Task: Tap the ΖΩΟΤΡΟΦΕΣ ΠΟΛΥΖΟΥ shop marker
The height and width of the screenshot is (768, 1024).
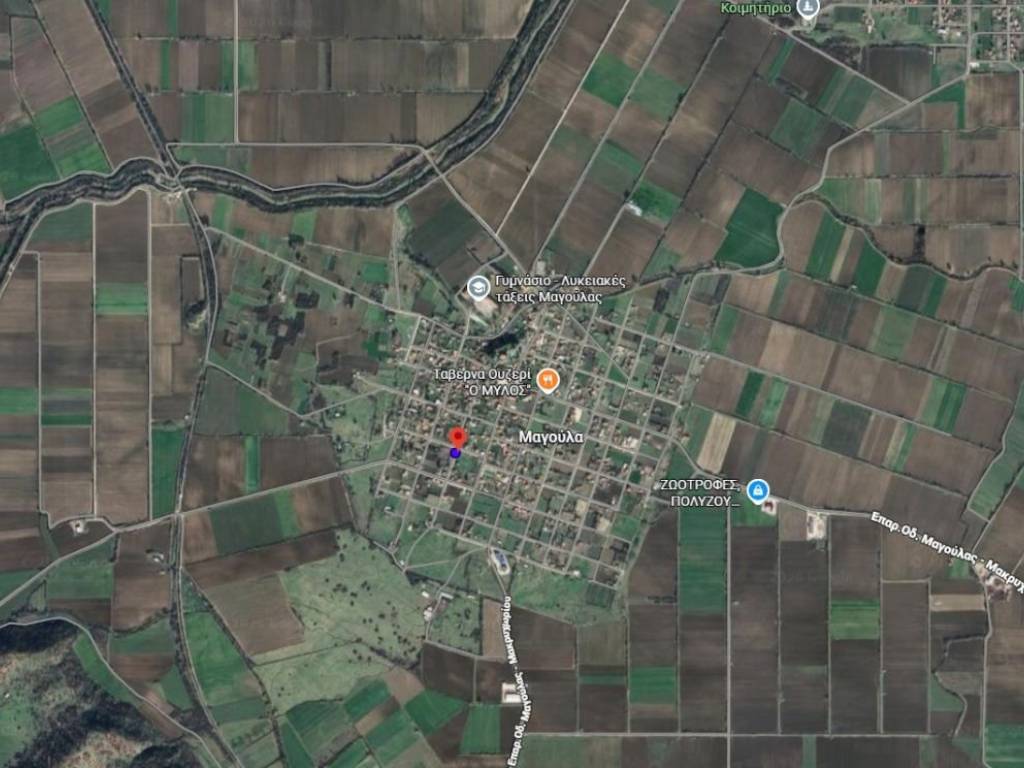Action: (759, 490)
